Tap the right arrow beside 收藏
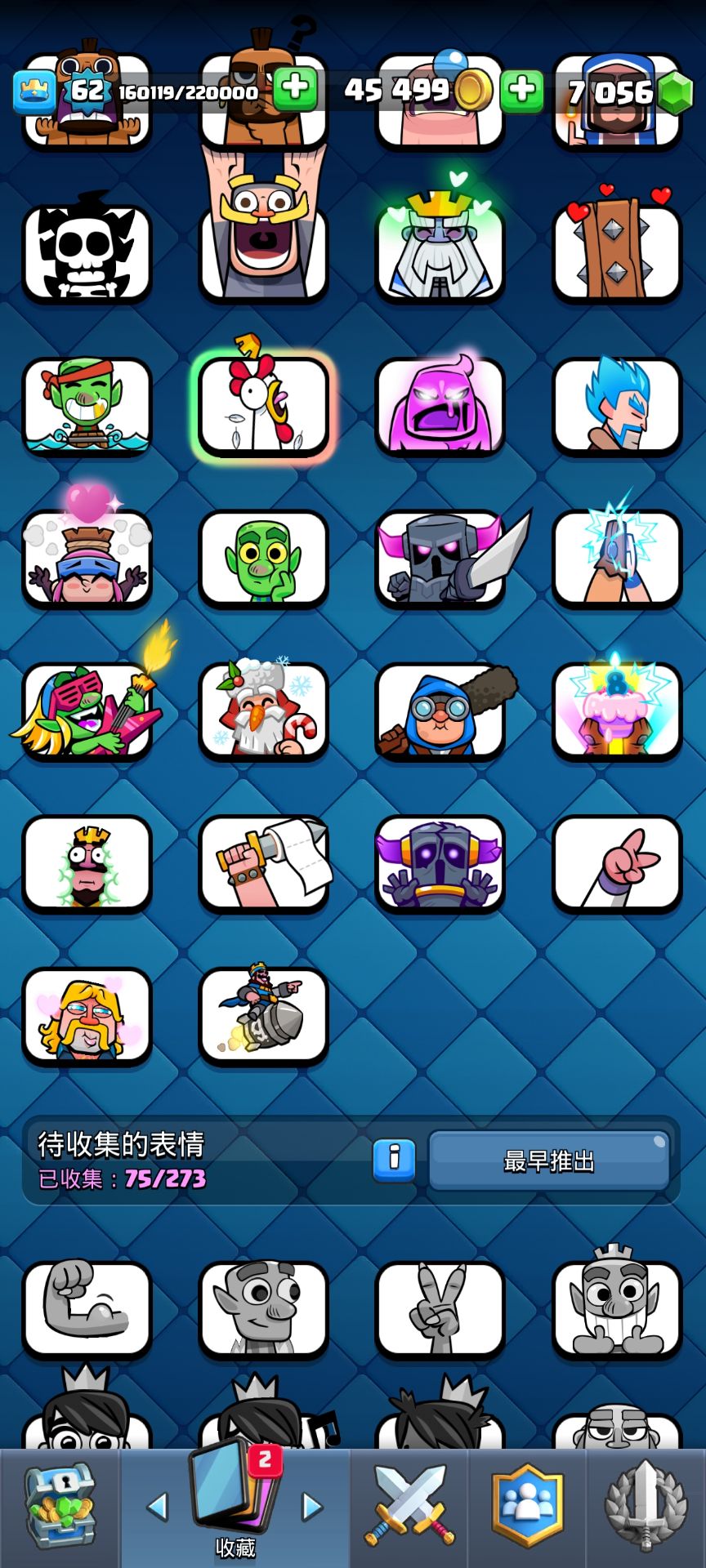This screenshot has height=1568, width=706. click(312, 1507)
